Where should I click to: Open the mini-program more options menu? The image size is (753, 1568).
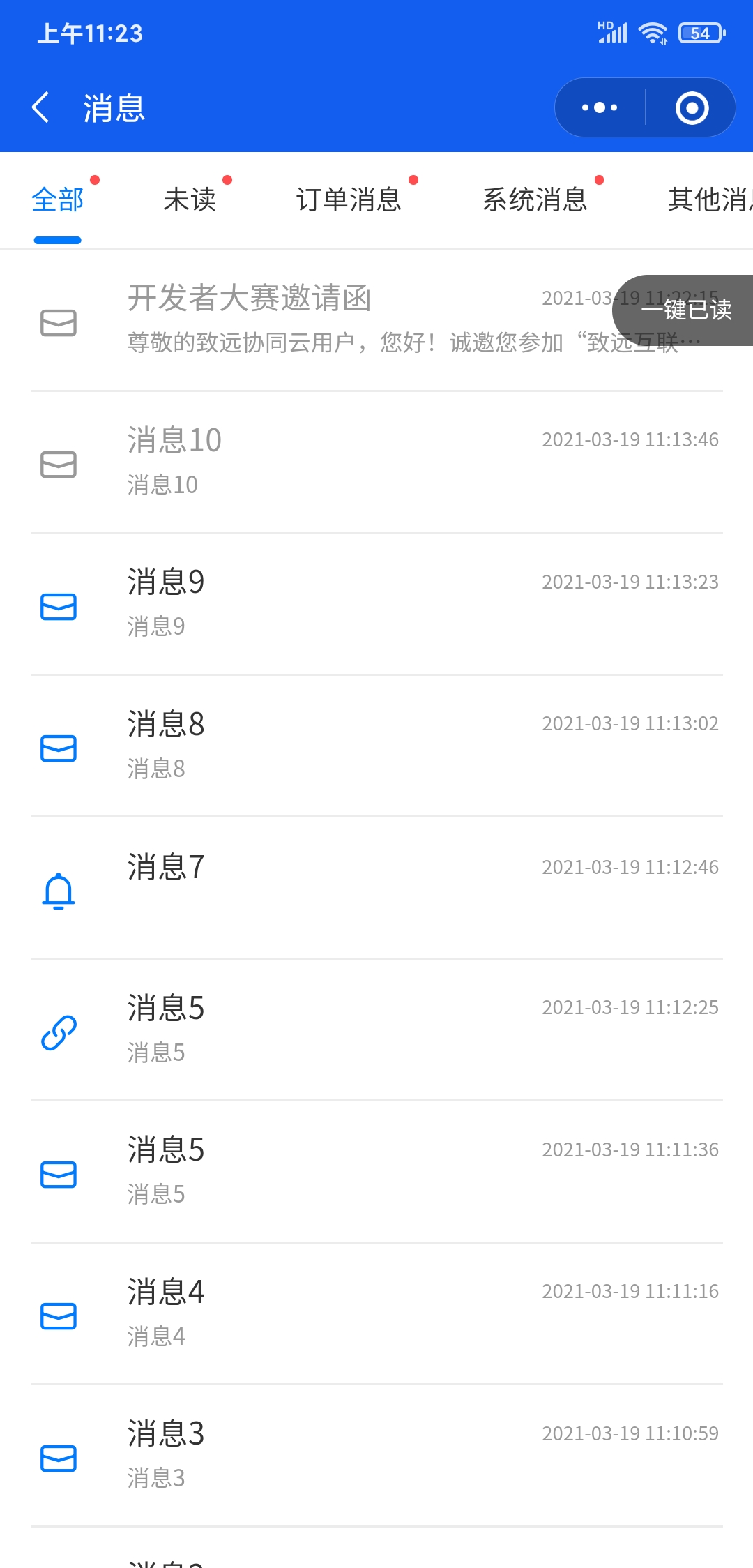pyautogui.click(x=600, y=107)
